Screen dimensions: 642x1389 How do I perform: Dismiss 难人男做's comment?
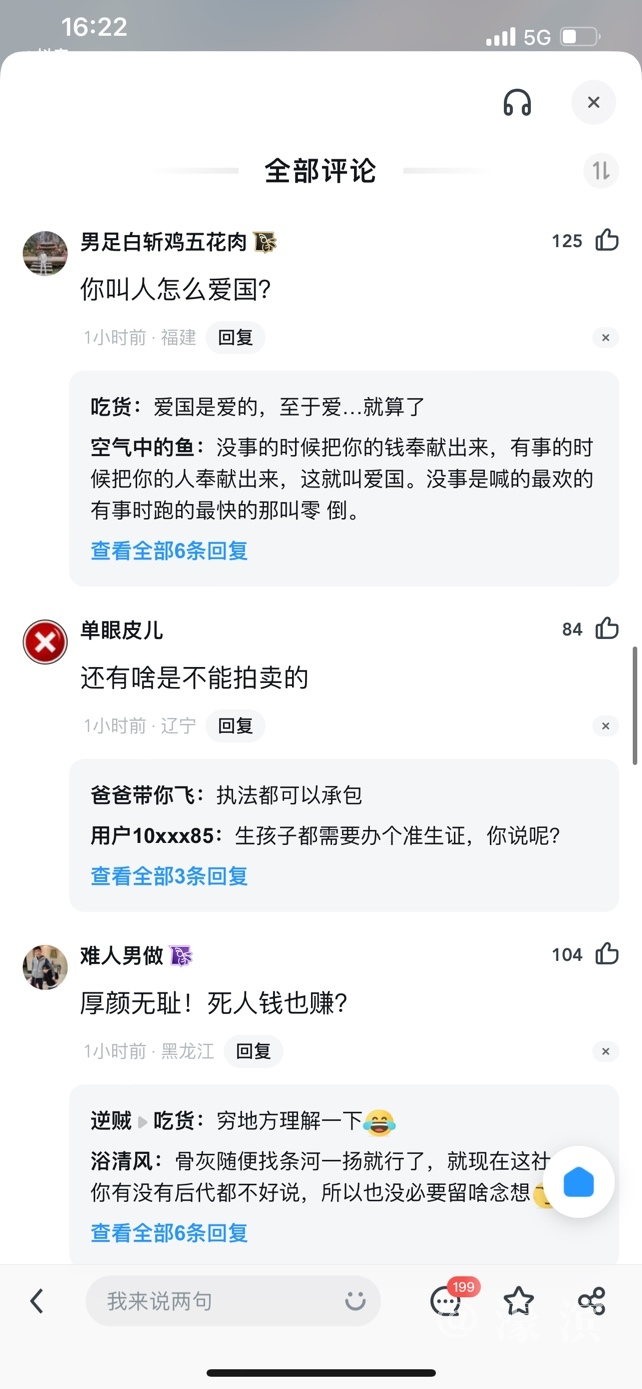coord(605,1051)
